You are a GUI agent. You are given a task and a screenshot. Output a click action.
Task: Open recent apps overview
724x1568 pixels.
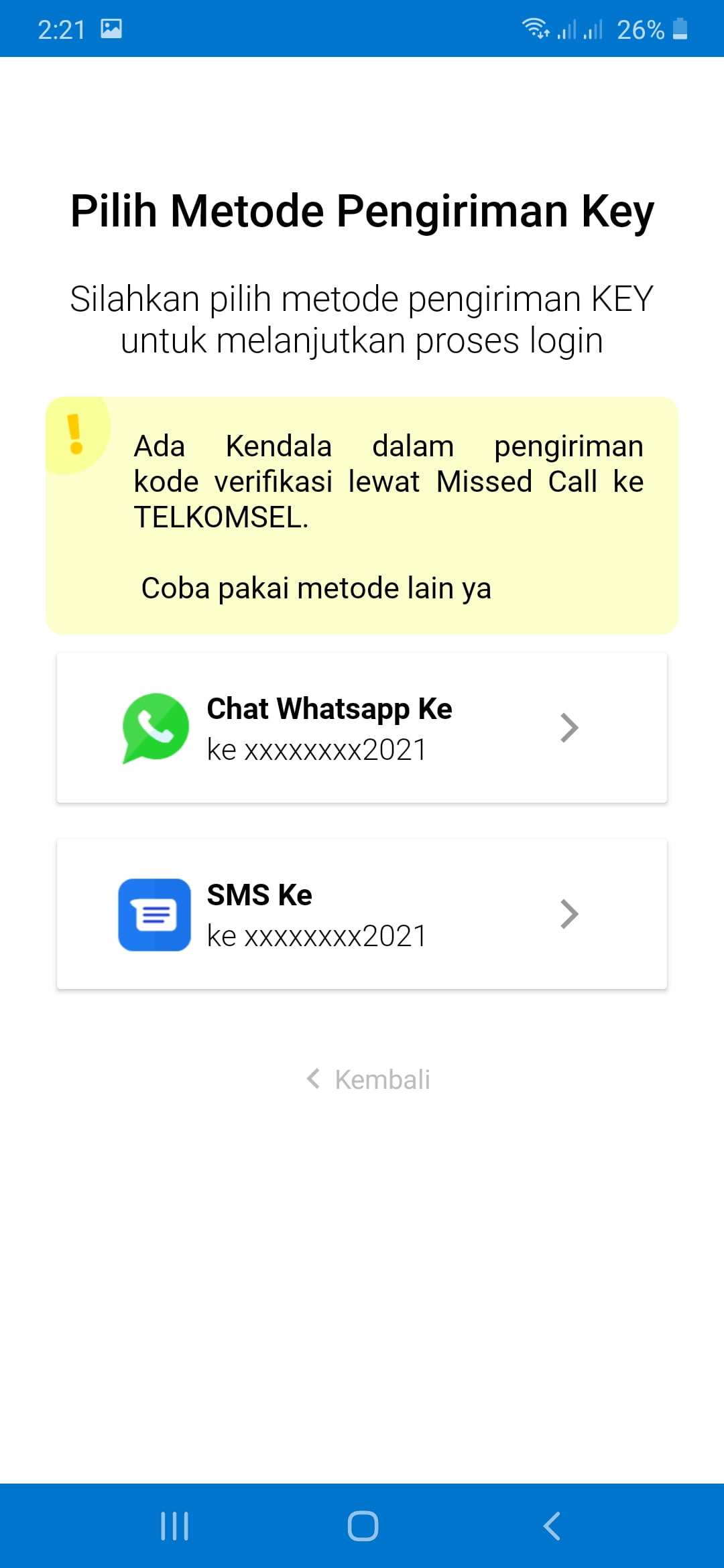pos(175,1526)
